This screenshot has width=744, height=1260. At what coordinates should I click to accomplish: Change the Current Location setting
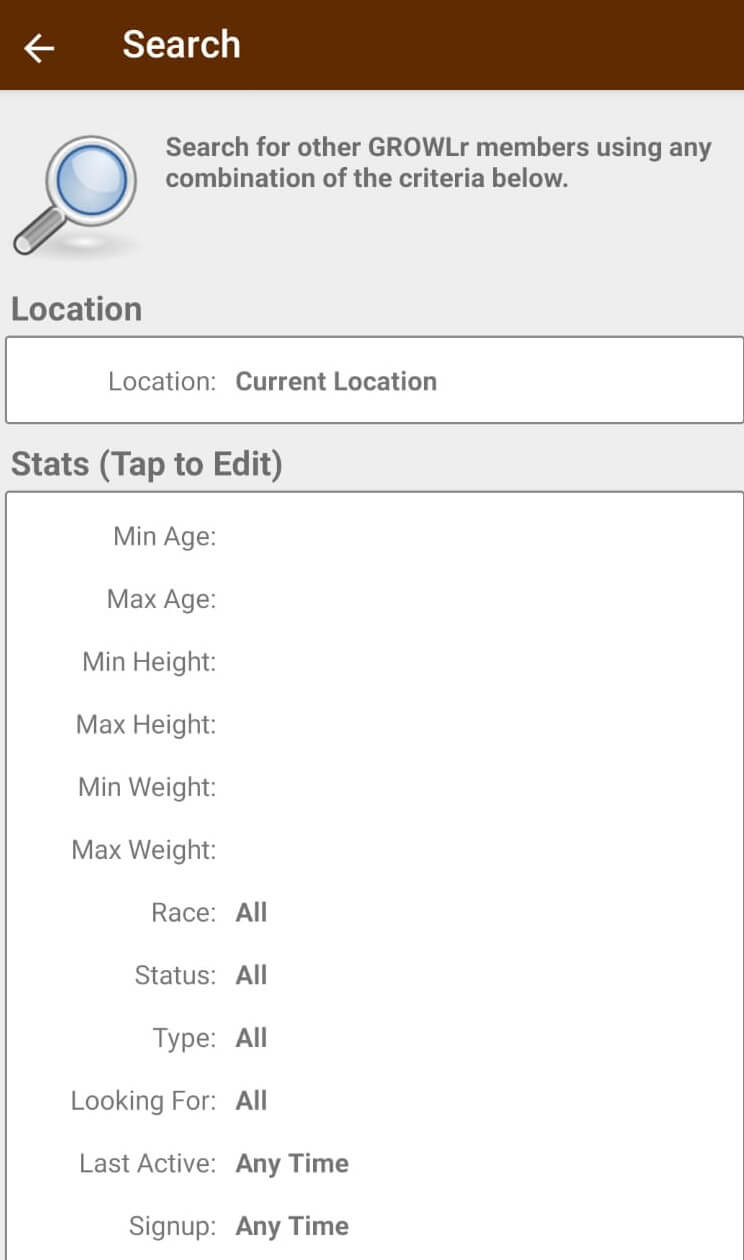pos(374,381)
